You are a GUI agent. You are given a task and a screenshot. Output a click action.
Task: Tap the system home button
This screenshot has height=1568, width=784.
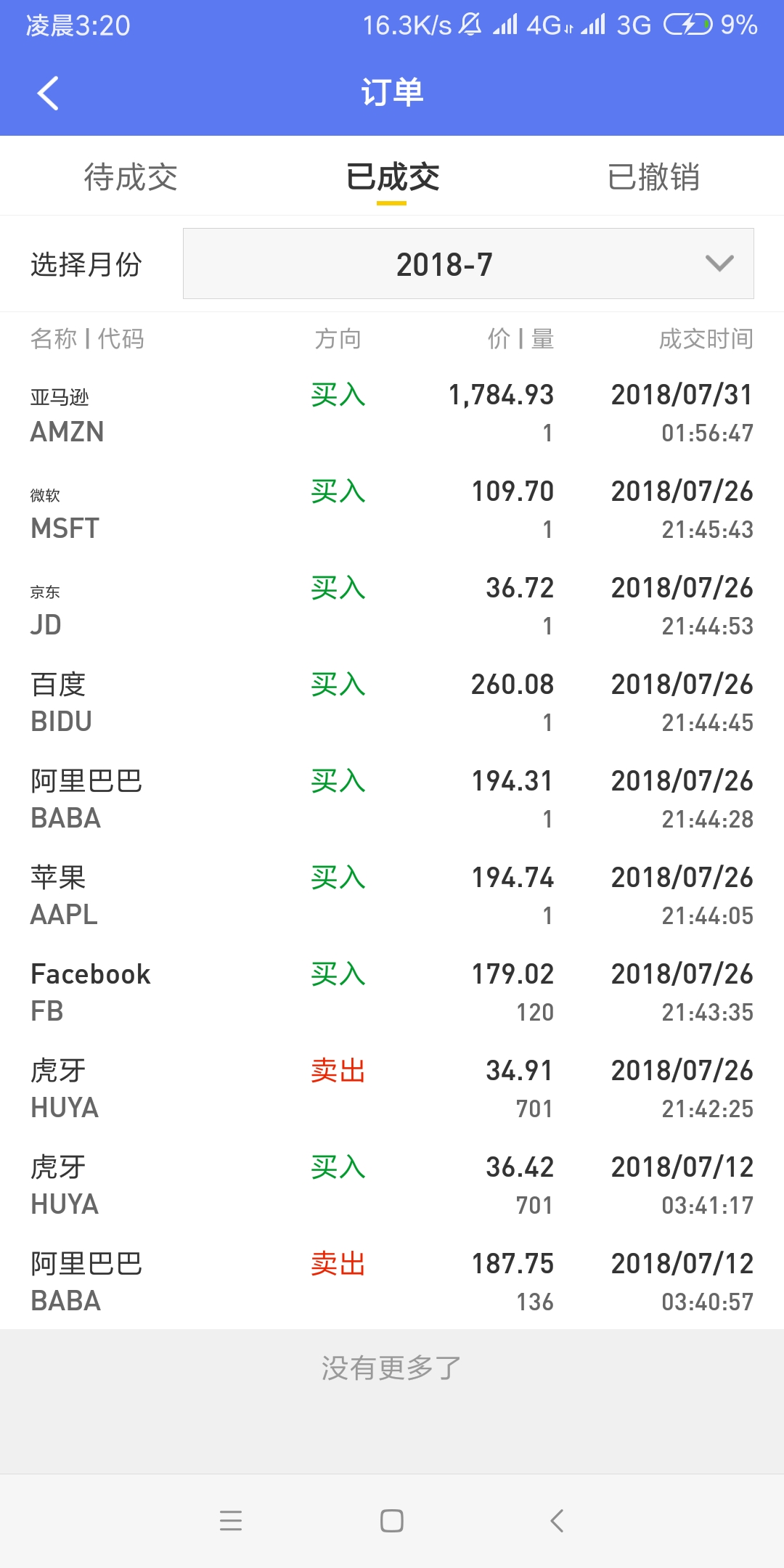click(392, 1521)
